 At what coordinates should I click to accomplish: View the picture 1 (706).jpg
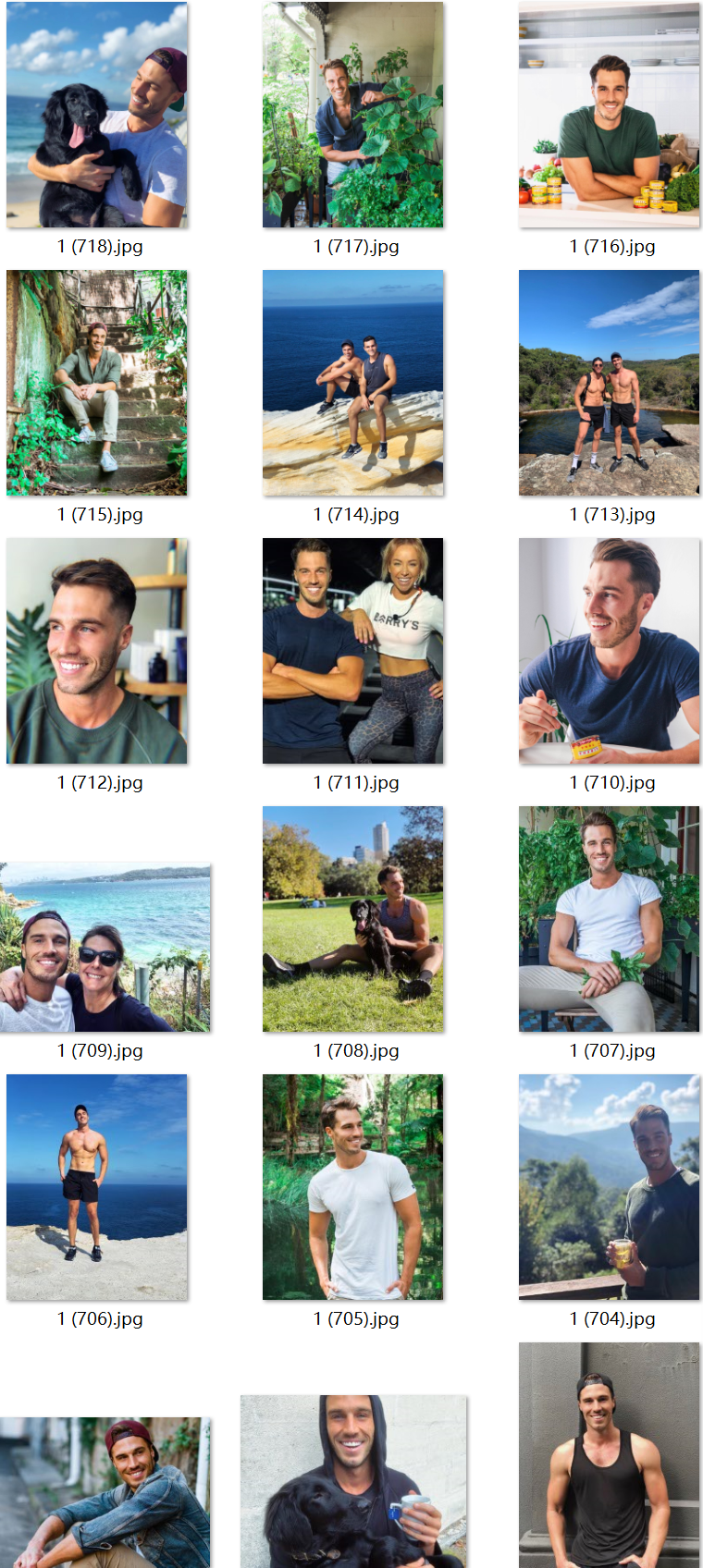[x=97, y=1187]
